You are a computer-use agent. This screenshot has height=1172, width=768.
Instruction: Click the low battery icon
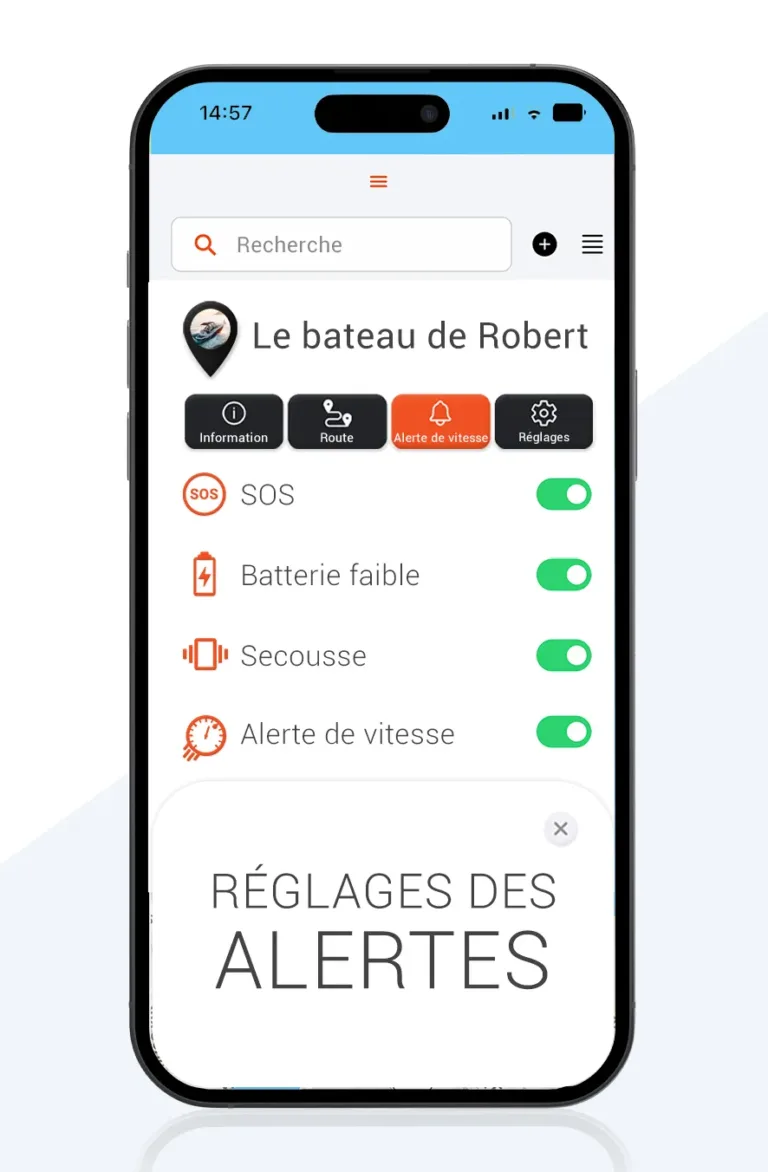coord(204,575)
